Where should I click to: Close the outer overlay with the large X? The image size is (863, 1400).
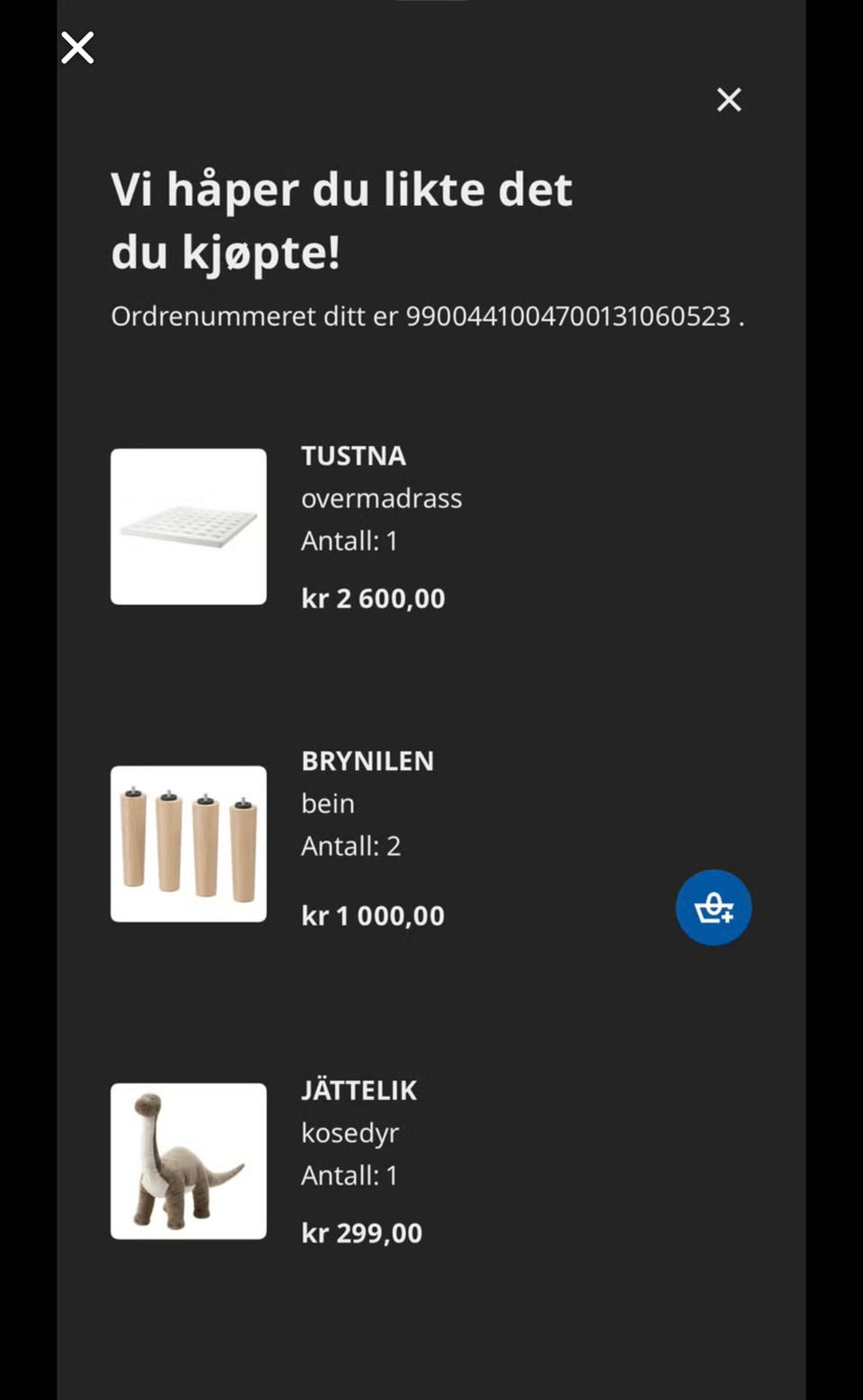77,48
